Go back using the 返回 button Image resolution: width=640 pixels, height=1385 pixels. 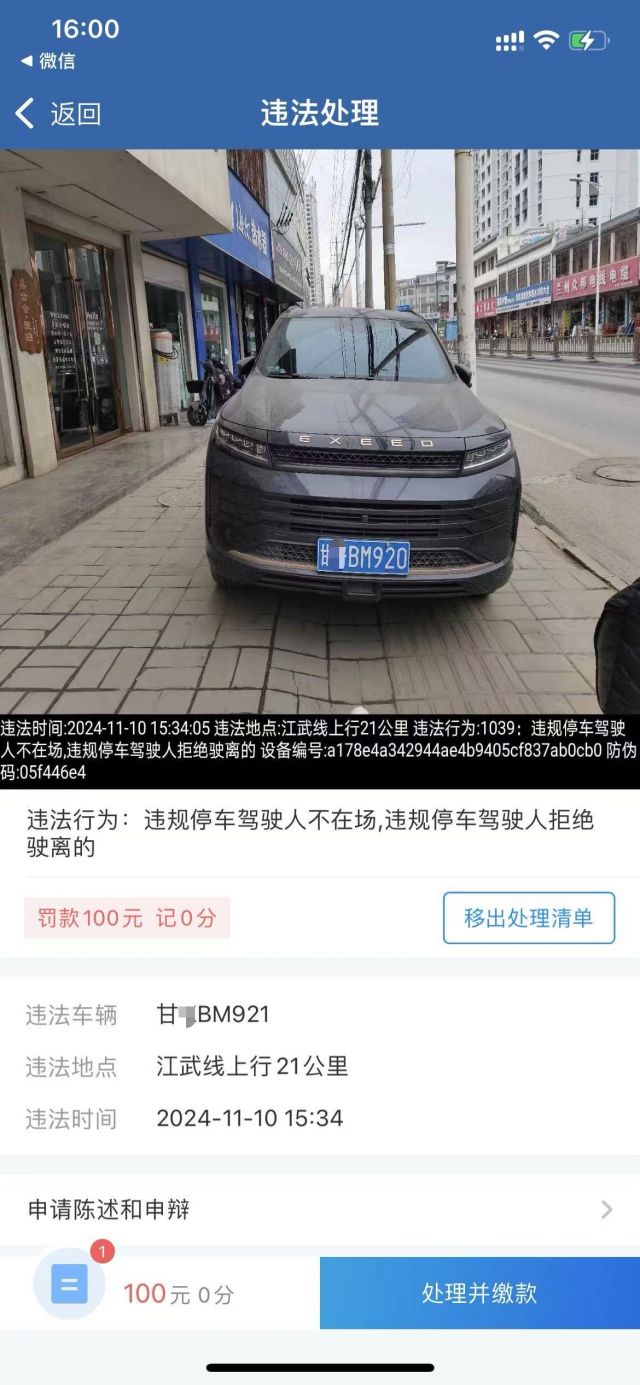(58, 114)
